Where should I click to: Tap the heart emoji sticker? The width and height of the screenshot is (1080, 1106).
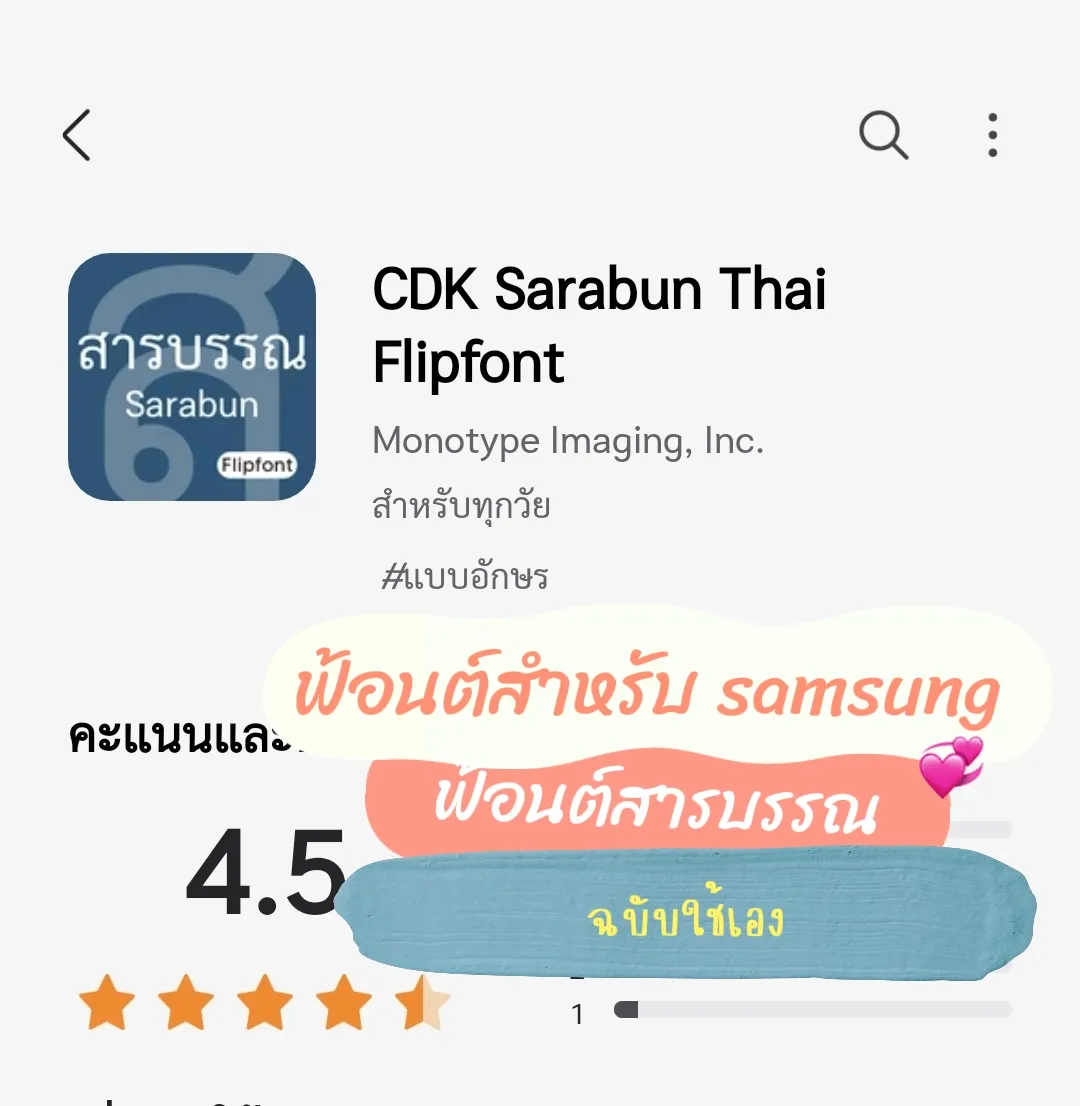pyautogui.click(x=948, y=764)
